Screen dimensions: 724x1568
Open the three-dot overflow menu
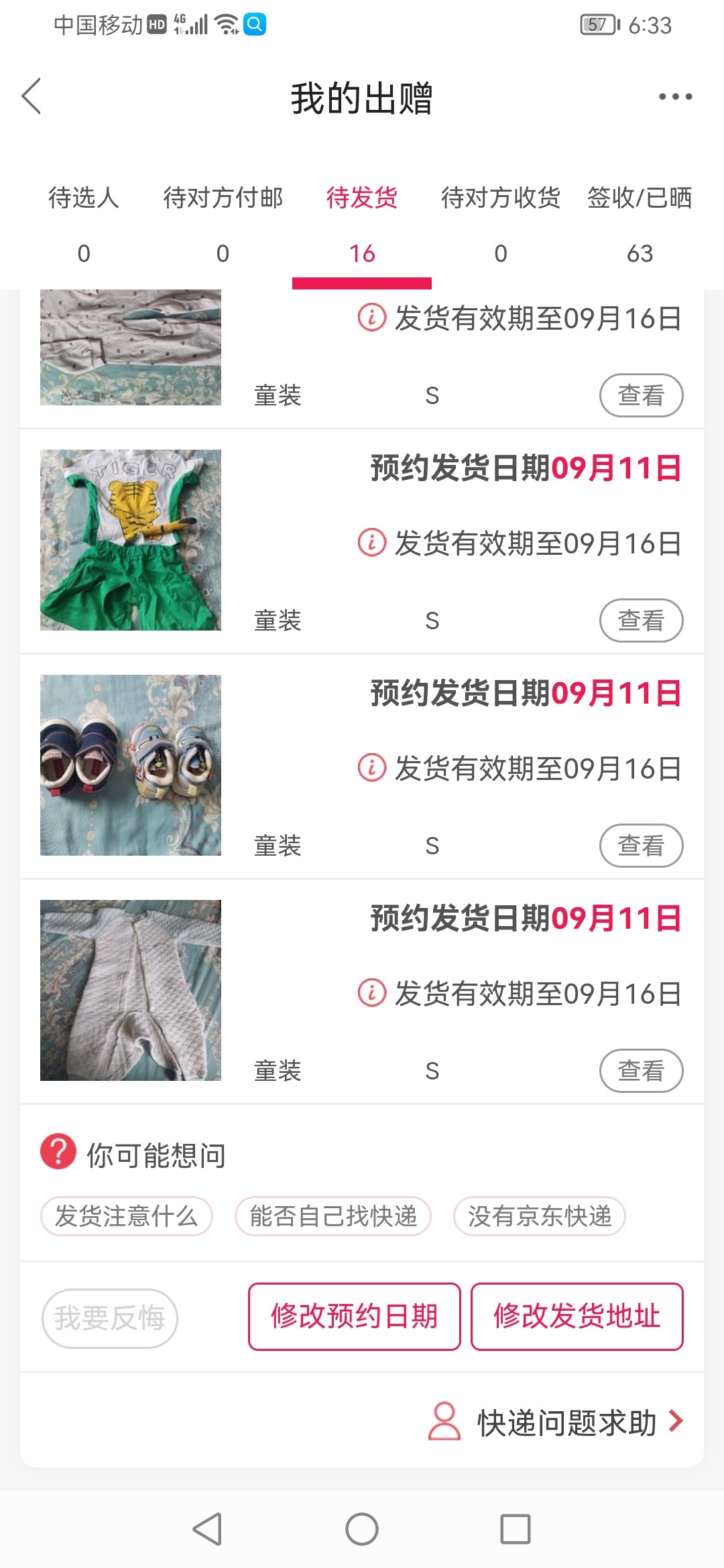click(675, 96)
